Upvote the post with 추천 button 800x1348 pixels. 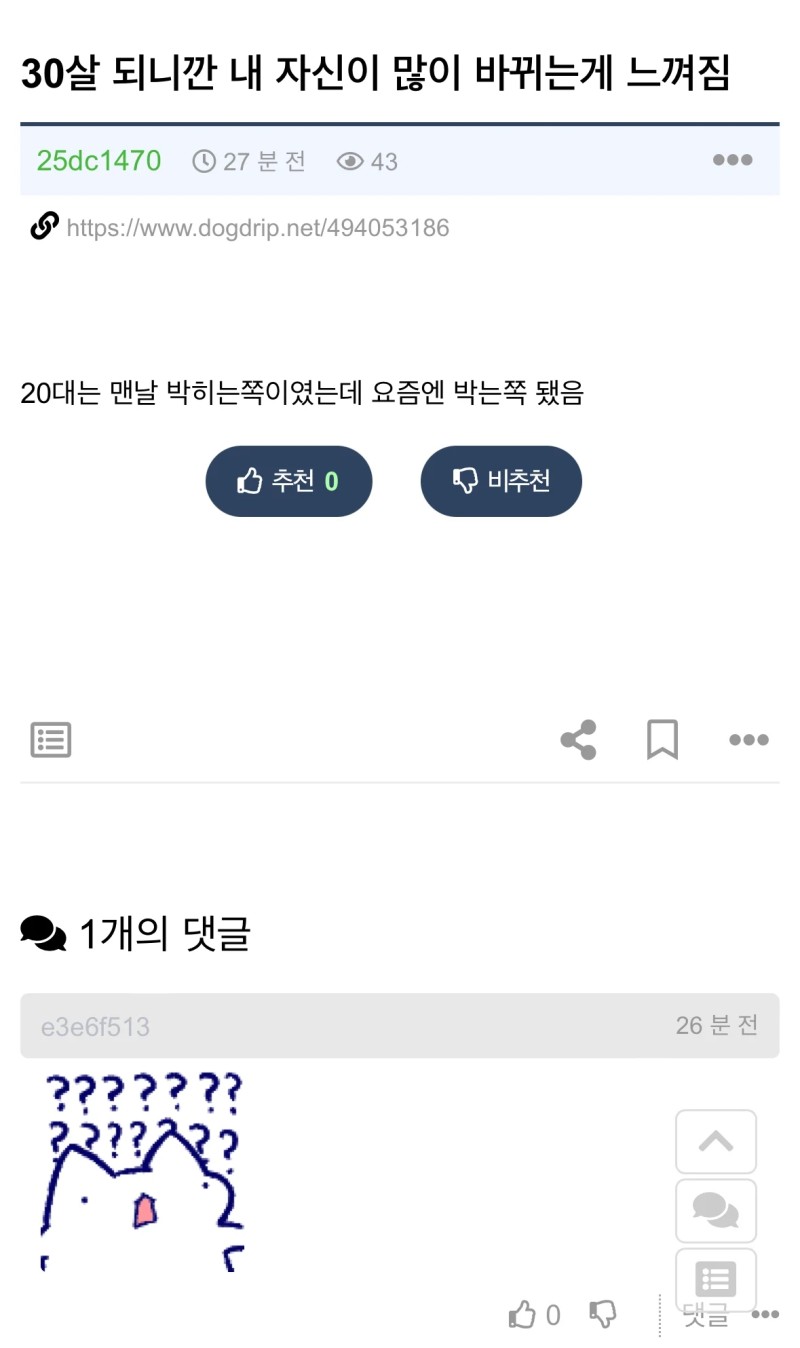[289, 481]
